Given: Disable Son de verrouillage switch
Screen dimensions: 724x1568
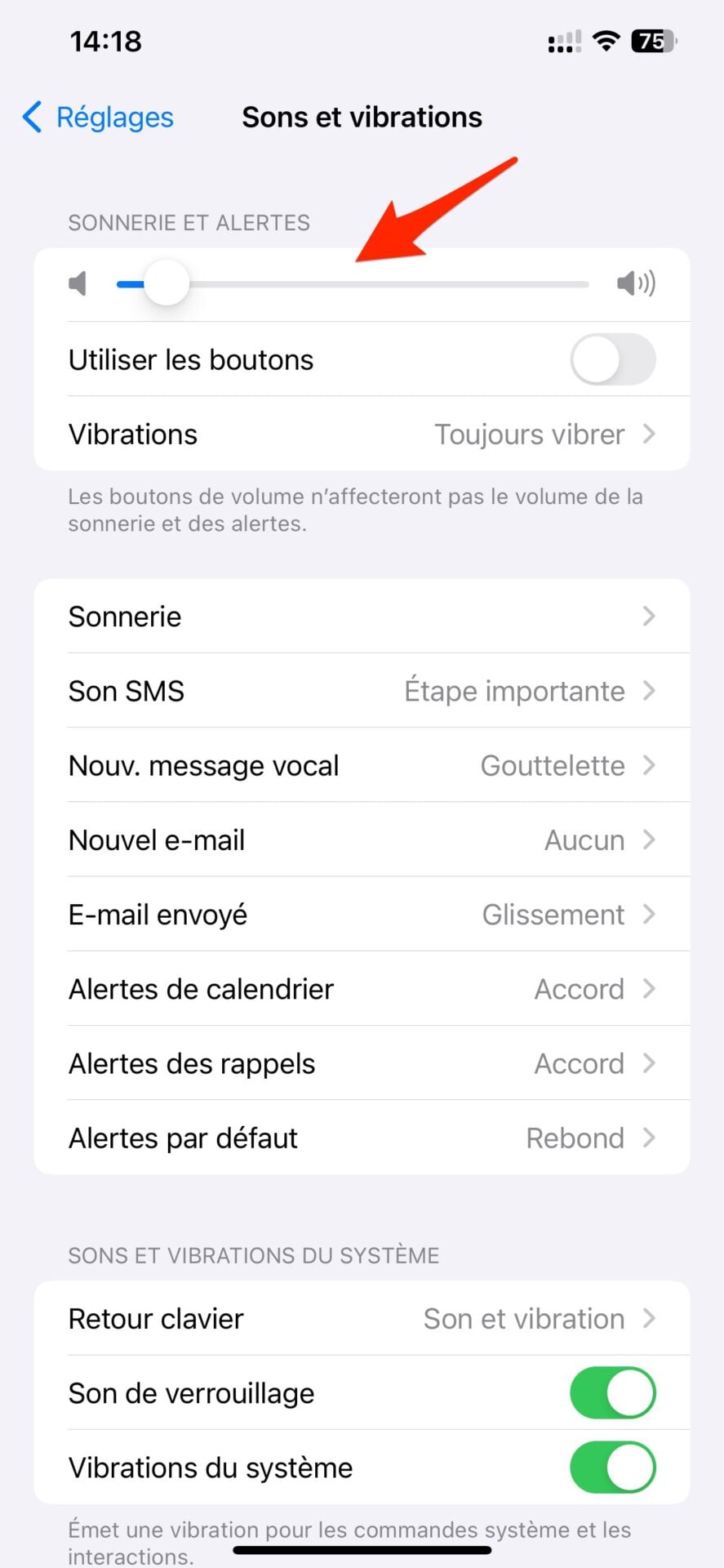Looking at the screenshot, I should [612, 1393].
